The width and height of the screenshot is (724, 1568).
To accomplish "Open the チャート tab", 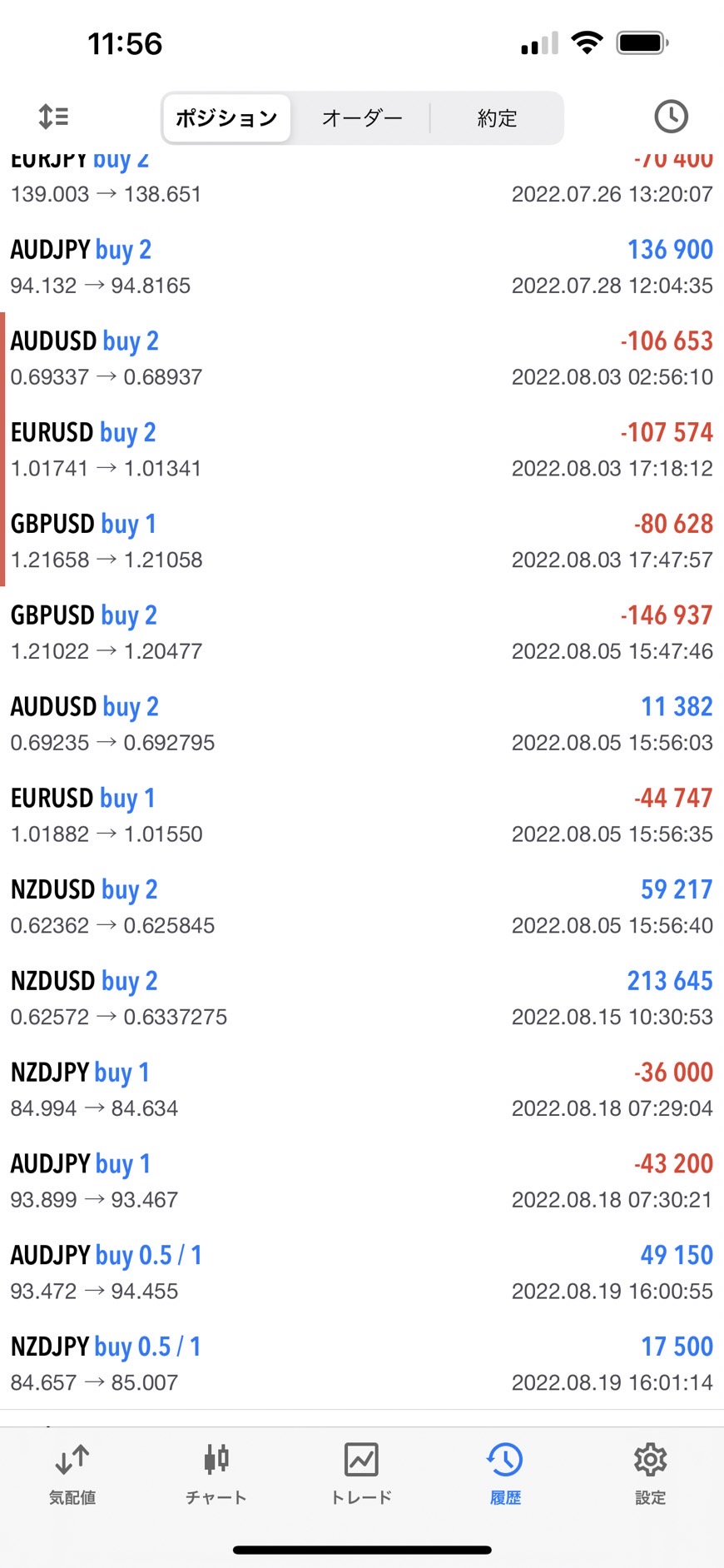I will [216, 1474].
